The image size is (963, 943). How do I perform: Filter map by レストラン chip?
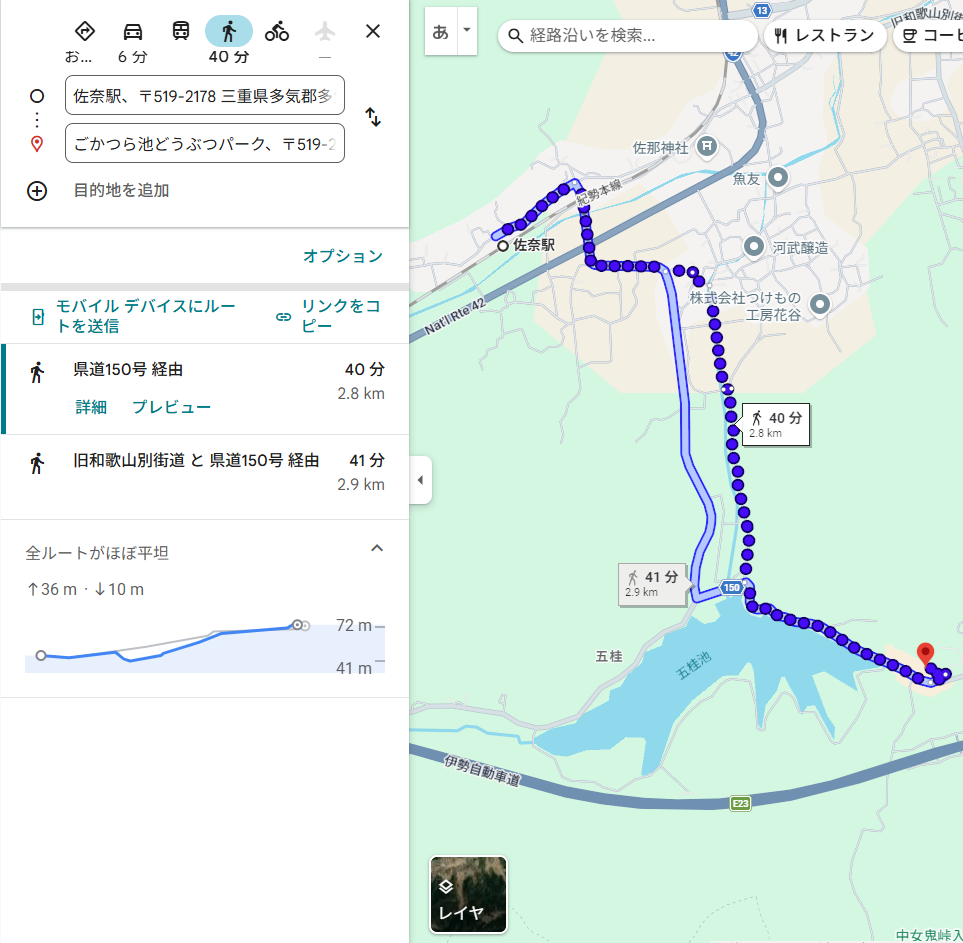pyautogui.click(x=825, y=36)
